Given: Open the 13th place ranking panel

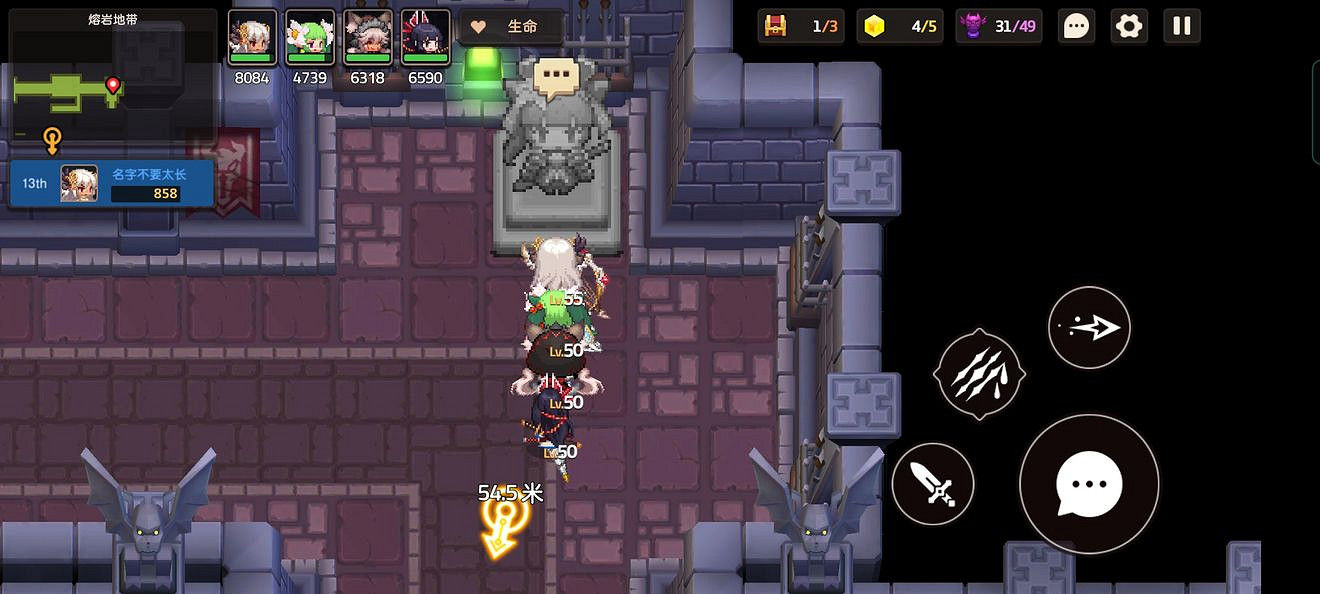Looking at the screenshot, I should tap(112, 184).
